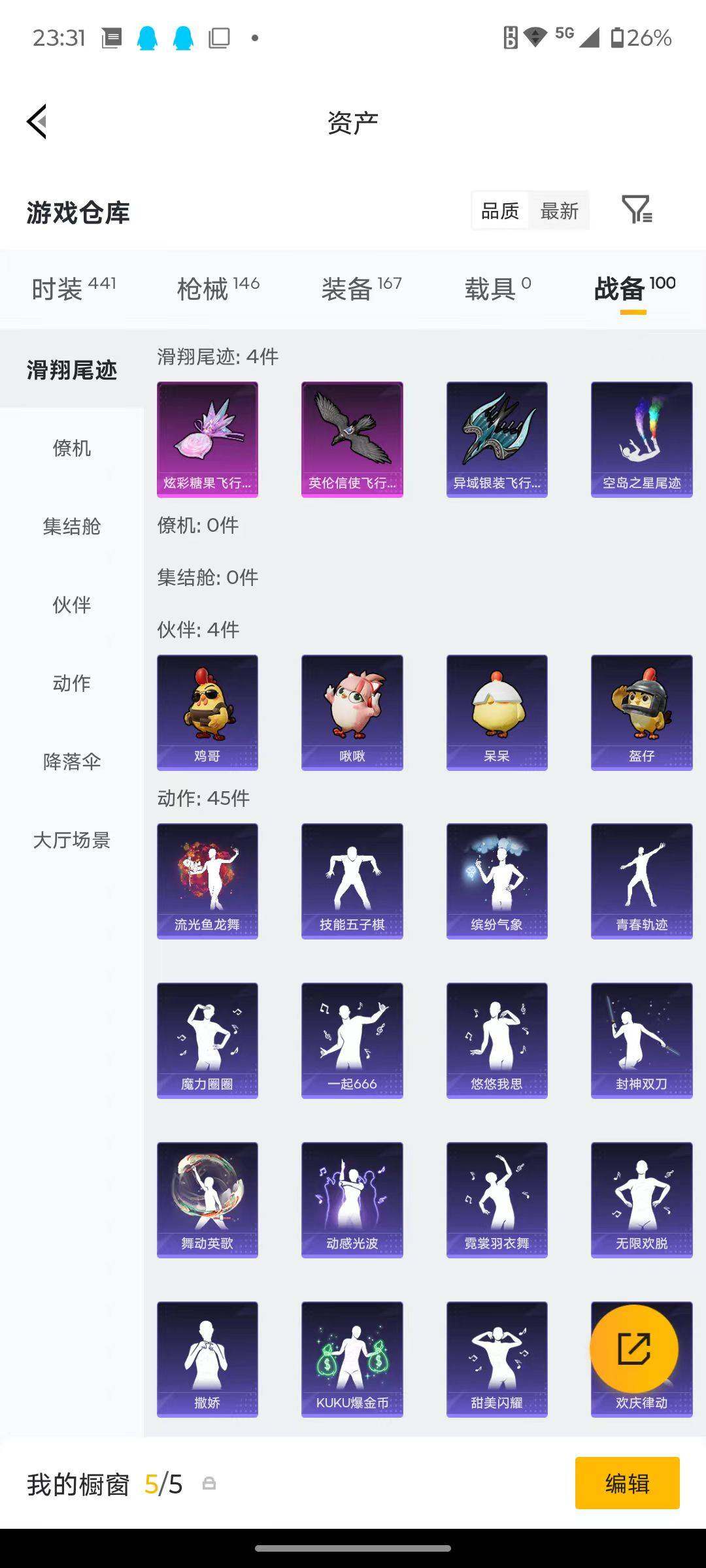This screenshot has height=1568, width=706.
Task: Select the 空岛之星尾迹 glider trail icon
Action: [x=641, y=439]
